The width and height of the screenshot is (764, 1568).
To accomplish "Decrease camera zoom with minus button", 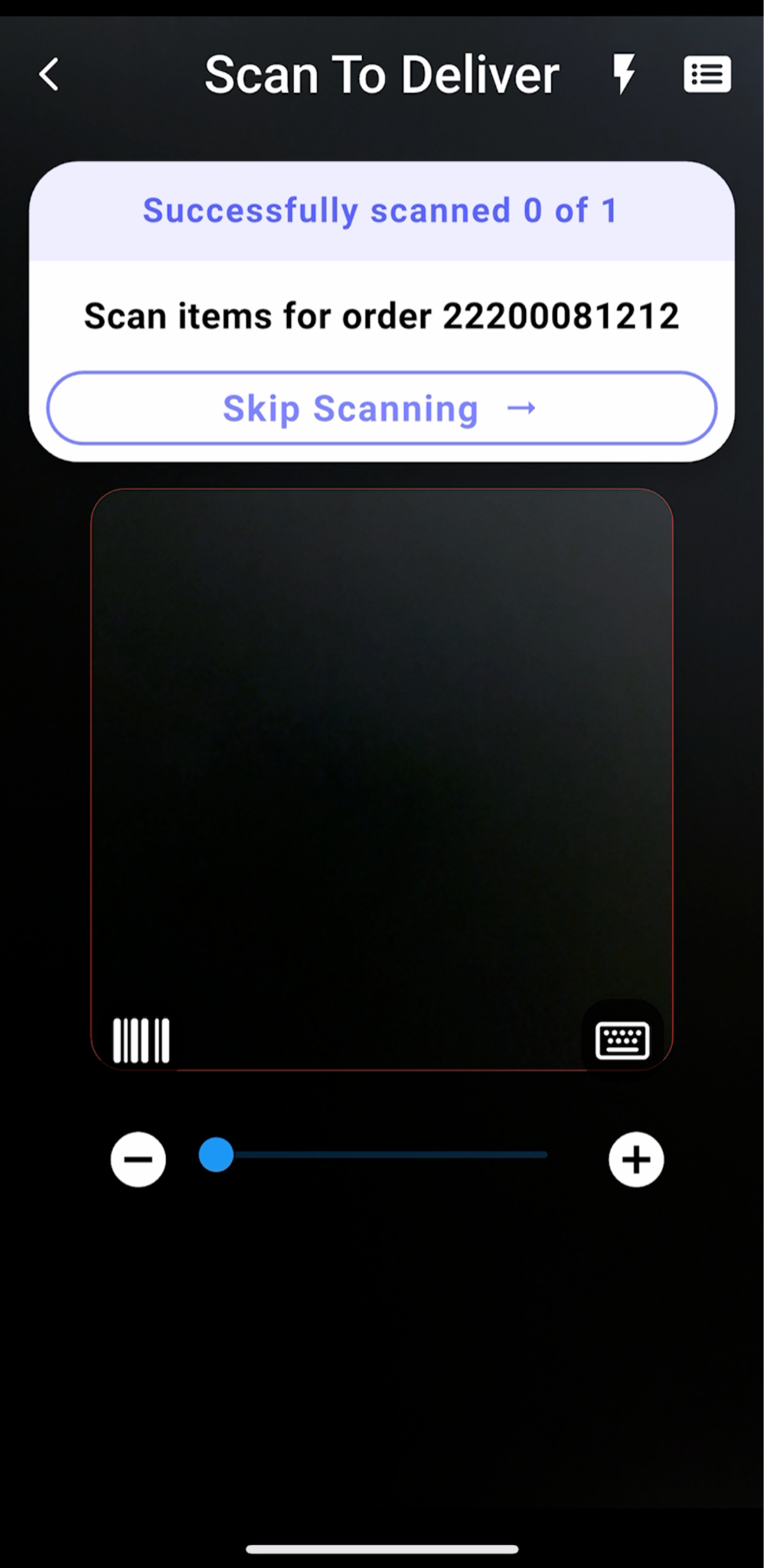I will pyautogui.click(x=139, y=1159).
